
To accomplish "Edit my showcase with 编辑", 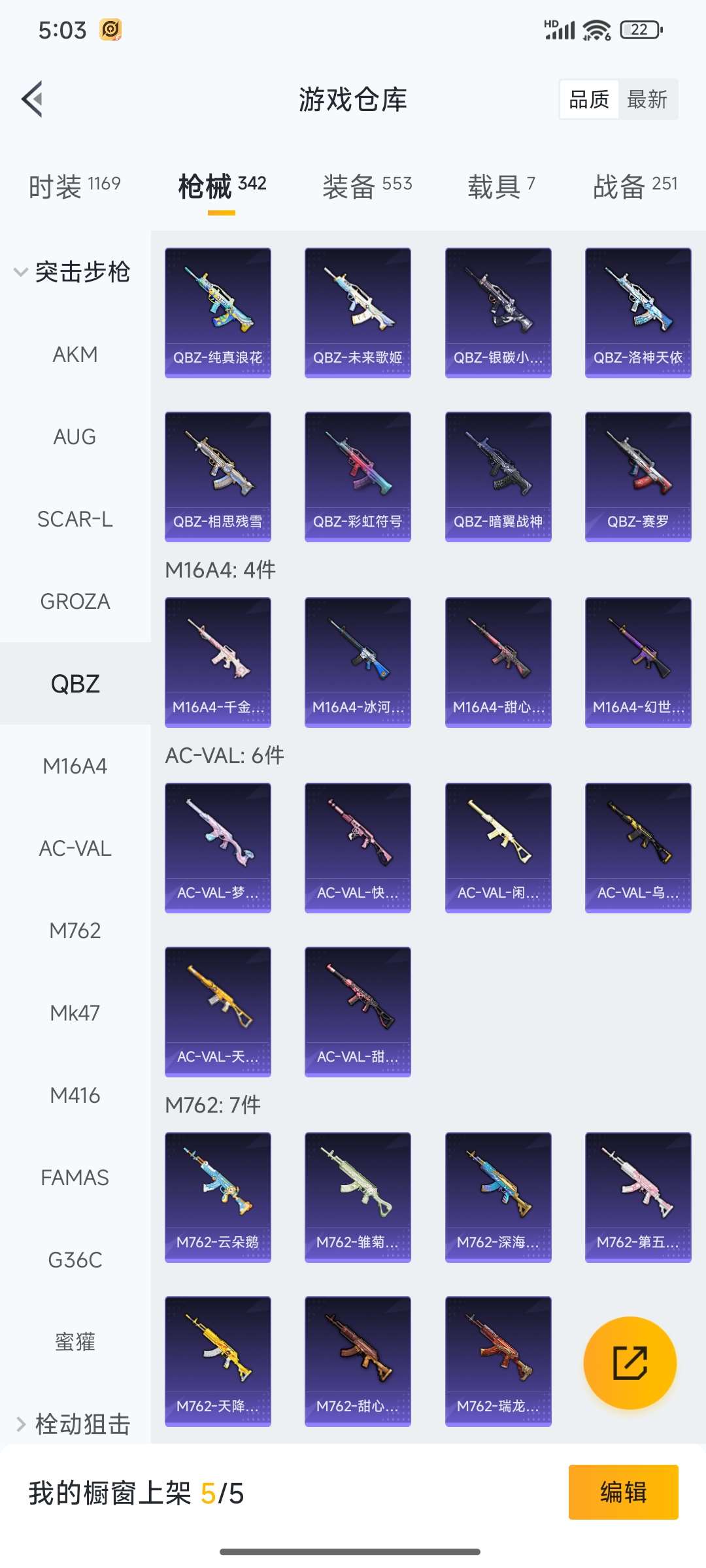I will [623, 1492].
